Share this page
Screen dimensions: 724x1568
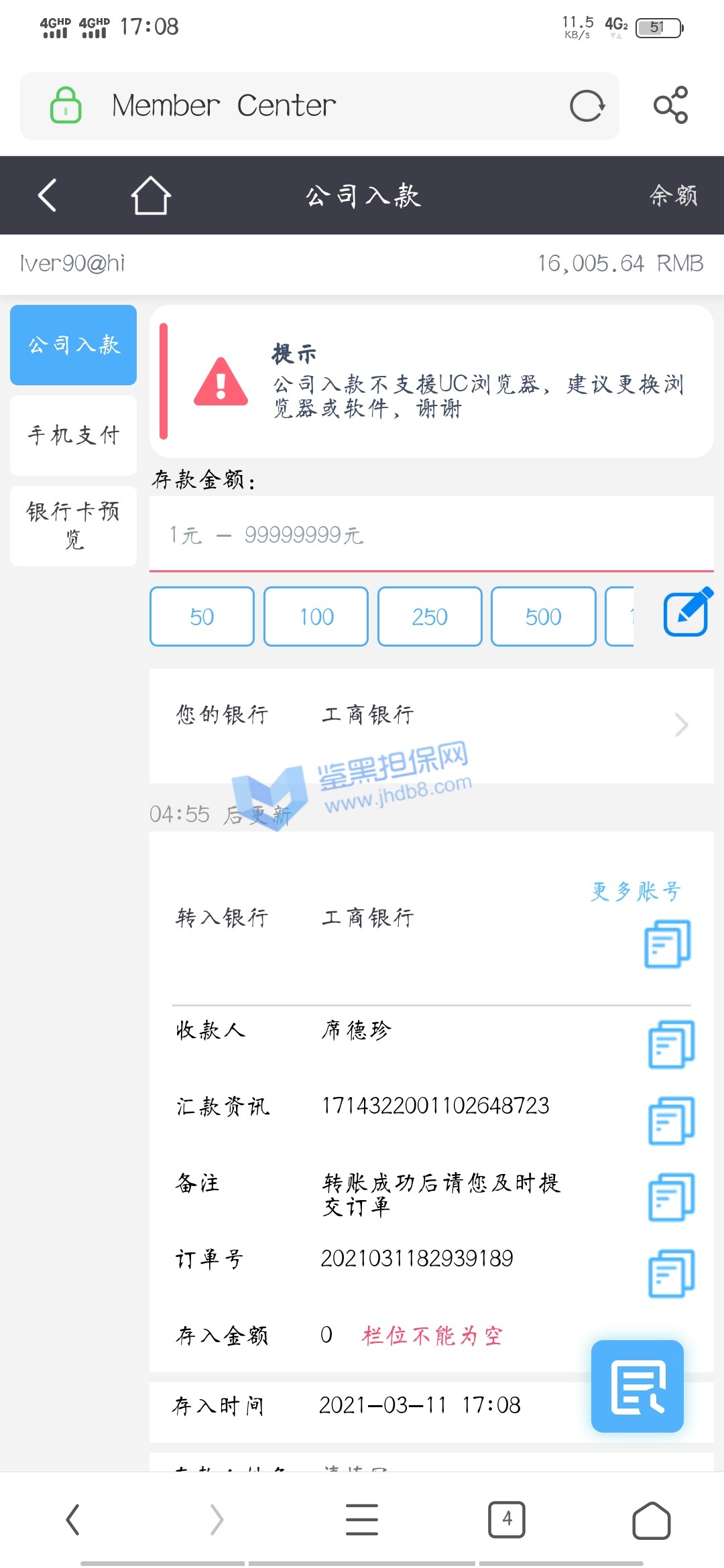click(670, 105)
